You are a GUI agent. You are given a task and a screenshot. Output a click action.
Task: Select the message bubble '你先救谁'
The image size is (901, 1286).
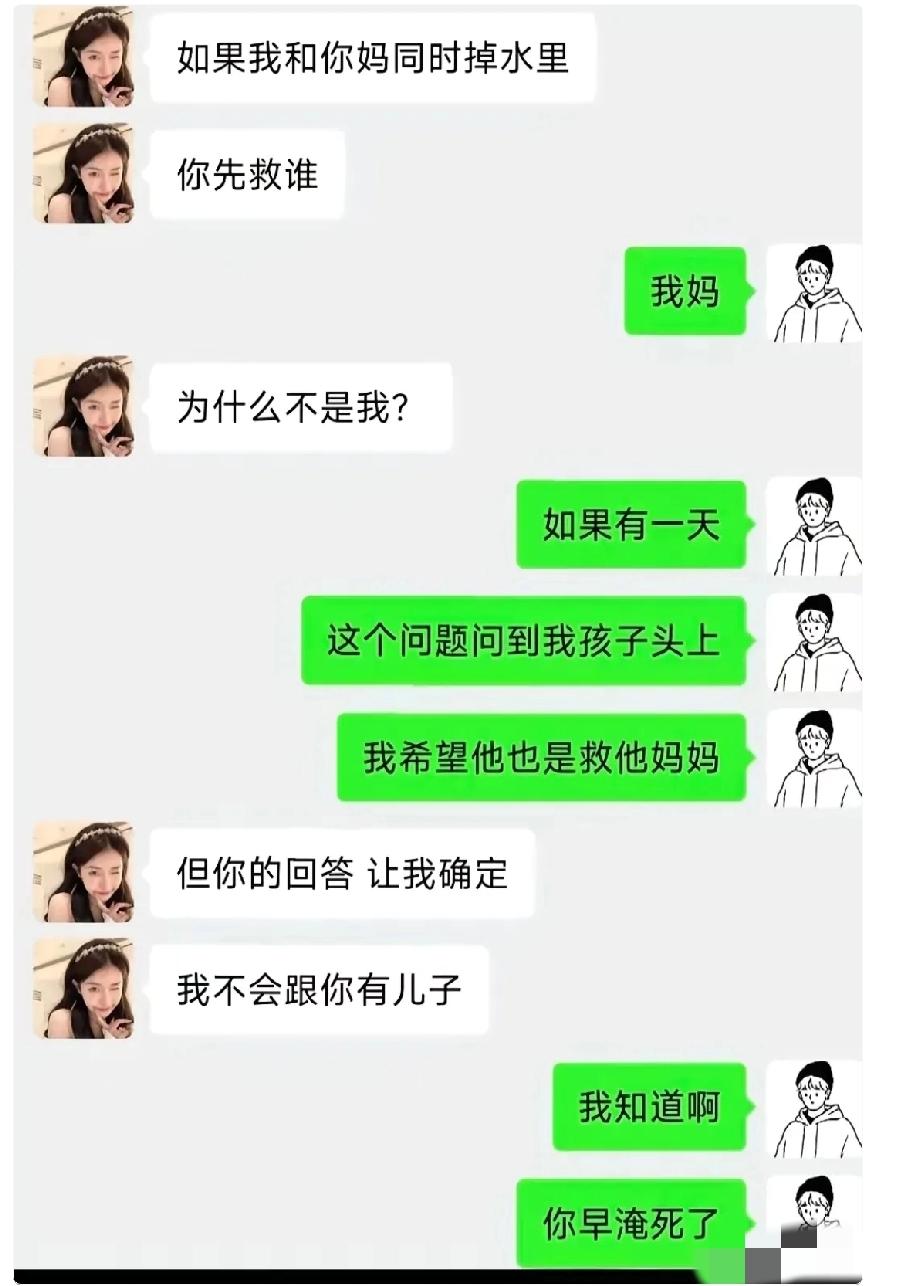[x=247, y=173]
